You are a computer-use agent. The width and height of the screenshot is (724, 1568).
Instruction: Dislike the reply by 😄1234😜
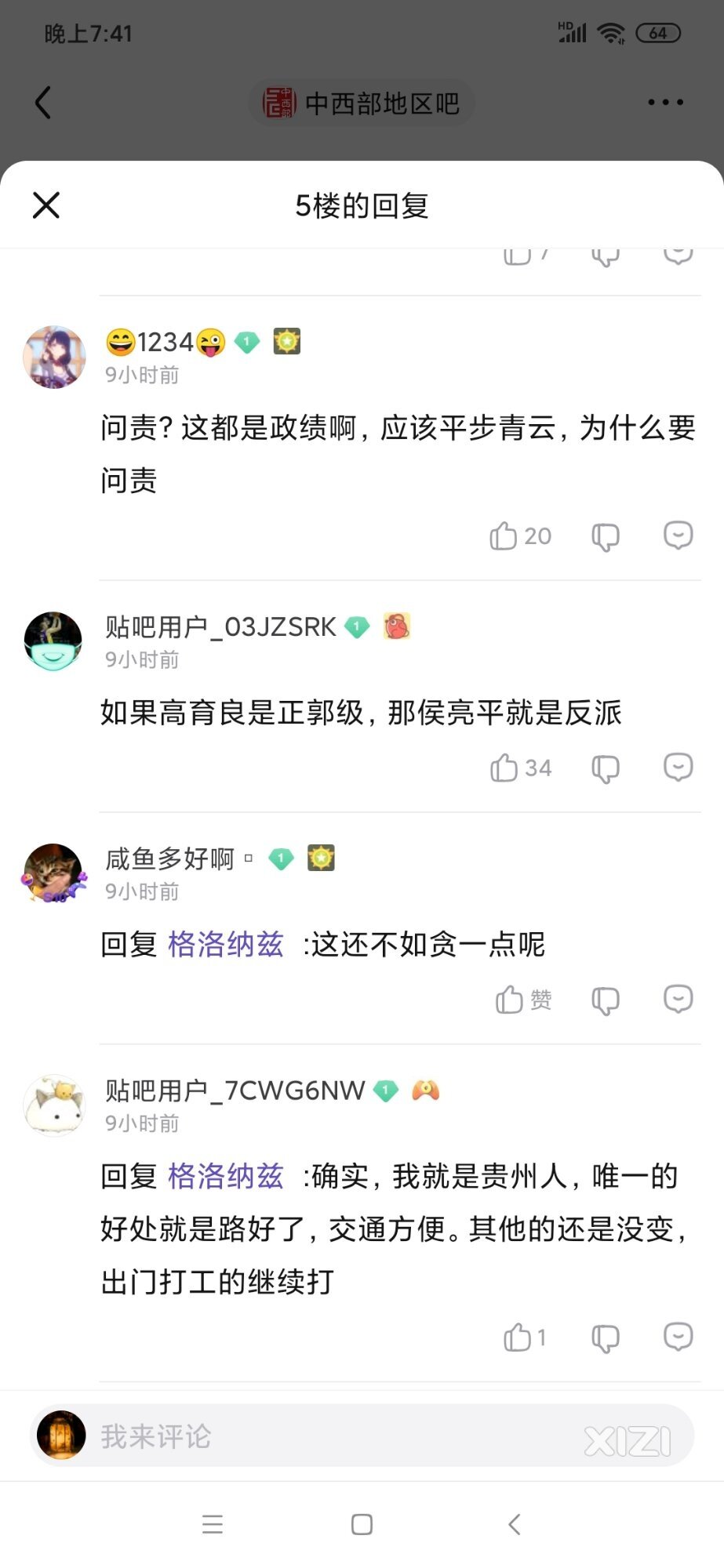pyautogui.click(x=605, y=537)
